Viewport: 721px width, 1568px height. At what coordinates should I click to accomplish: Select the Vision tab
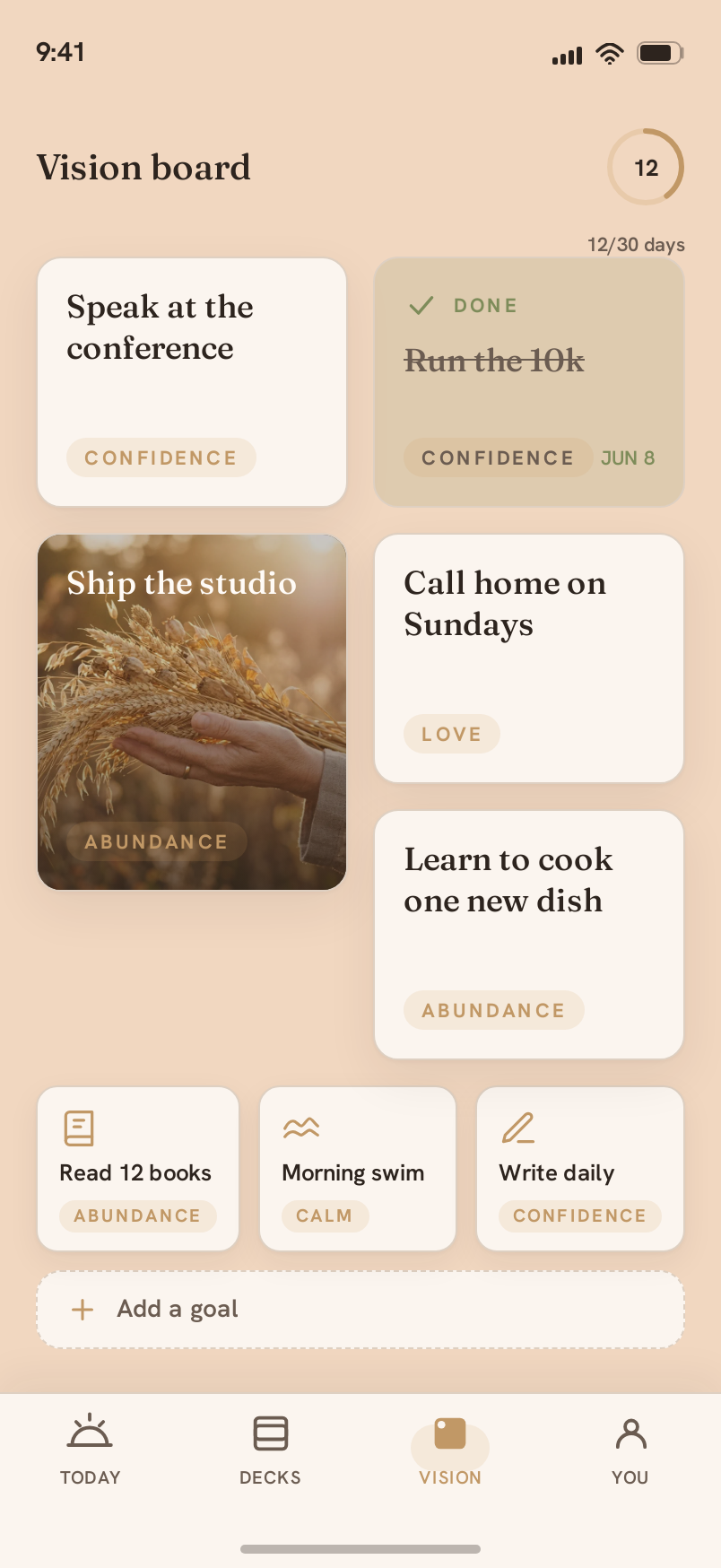click(450, 1450)
